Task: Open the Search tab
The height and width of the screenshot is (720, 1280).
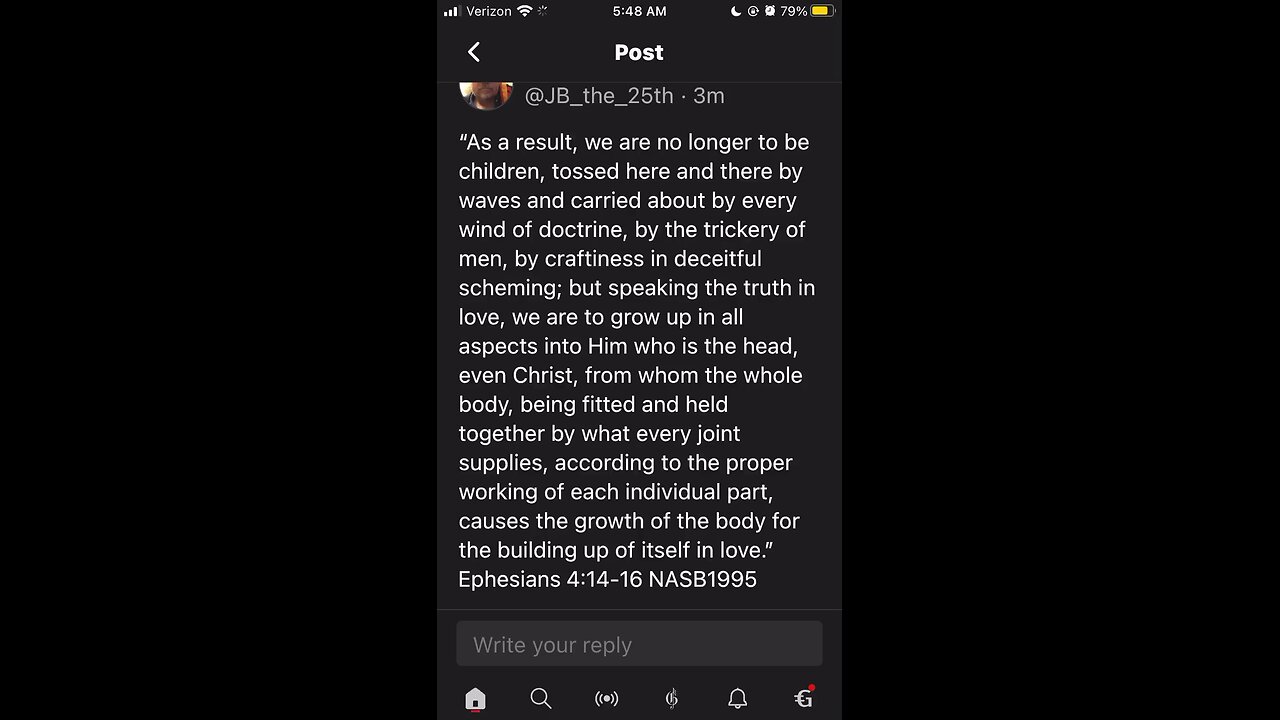Action: [541, 699]
